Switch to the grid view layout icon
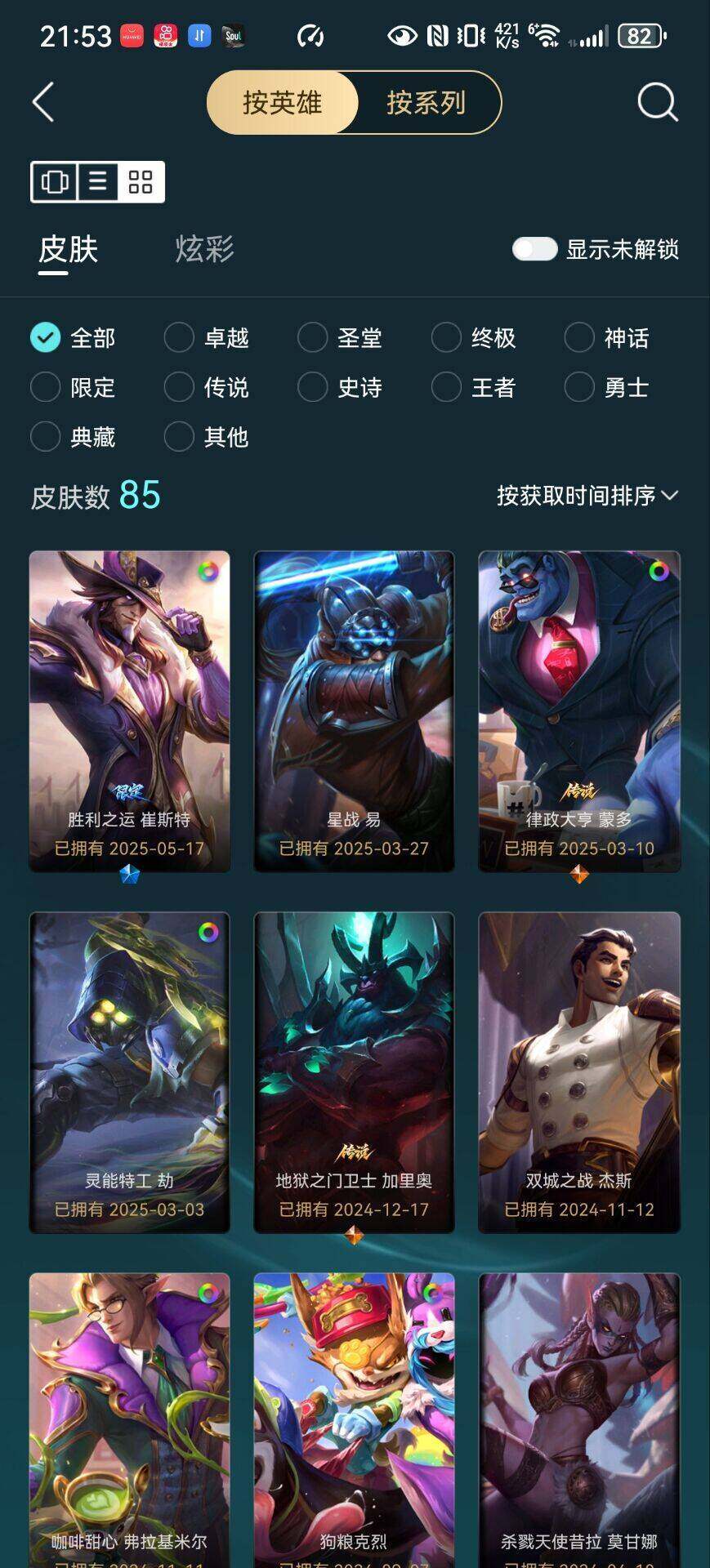Image resolution: width=710 pixels, height=1568 pixels. [141, 181]
